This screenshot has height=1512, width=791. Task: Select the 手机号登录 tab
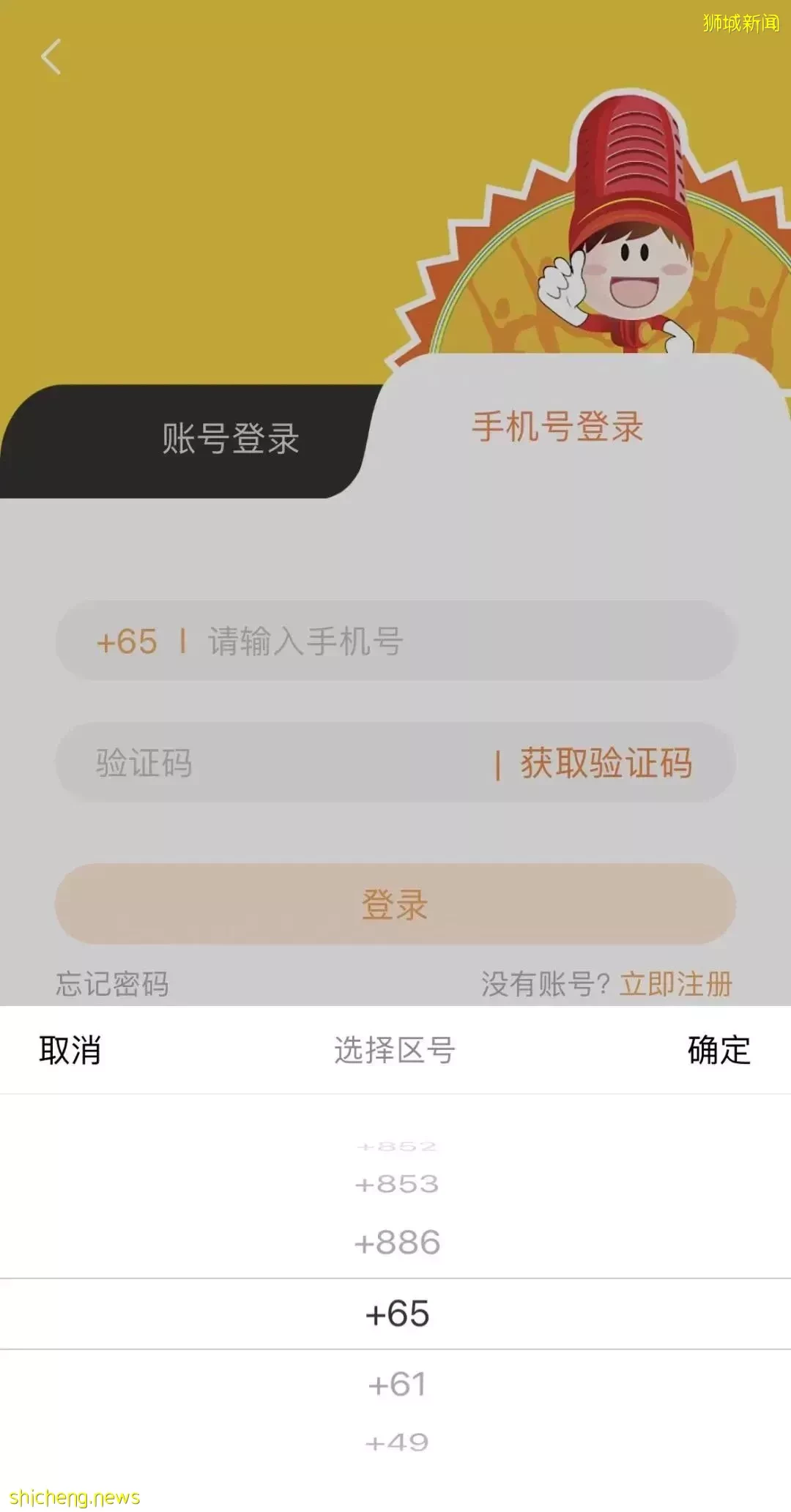(x=557, y=427)
